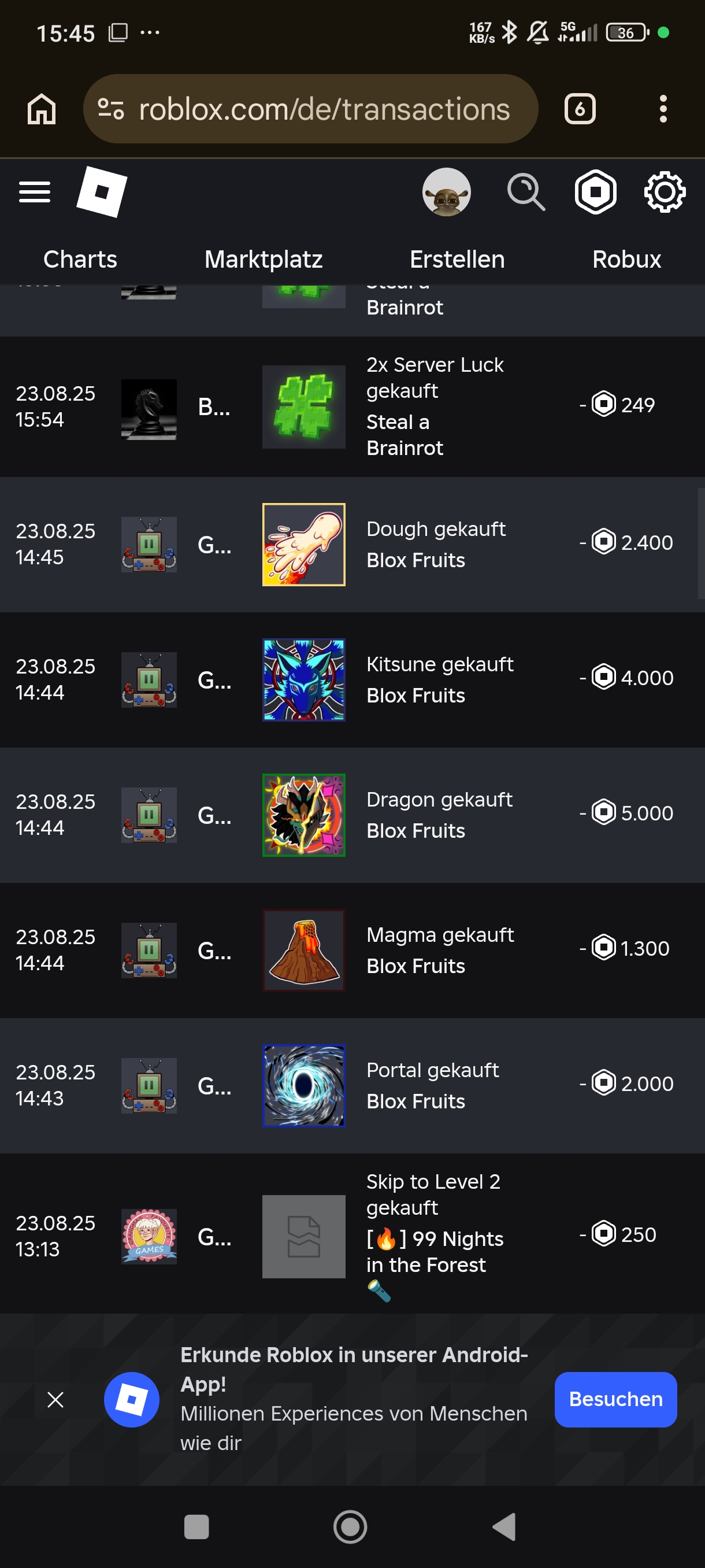Switch to the Charts tab
This screenshot has height=1568, width=705.
tap(80, 259)
